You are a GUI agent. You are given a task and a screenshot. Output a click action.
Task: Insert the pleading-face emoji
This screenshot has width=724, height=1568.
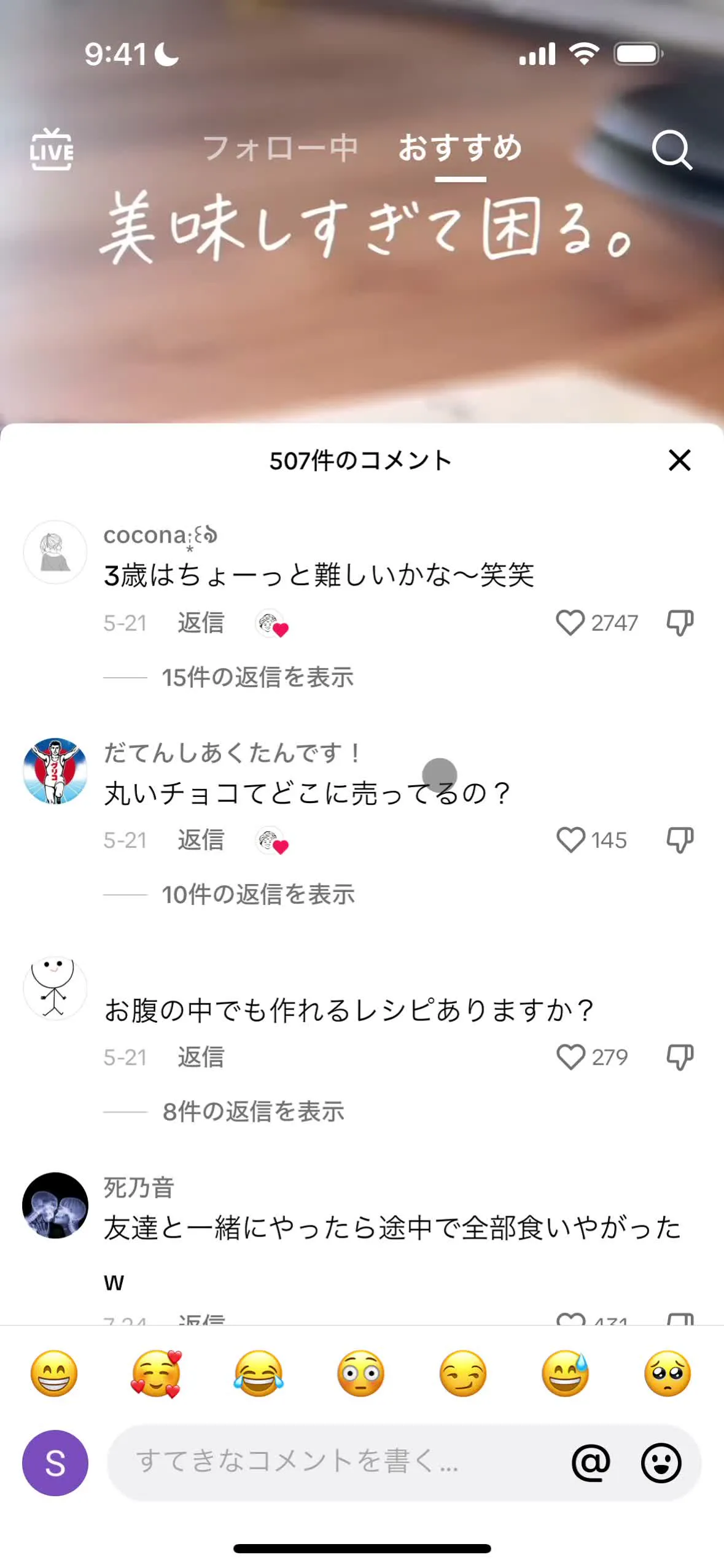(668, 1373)
